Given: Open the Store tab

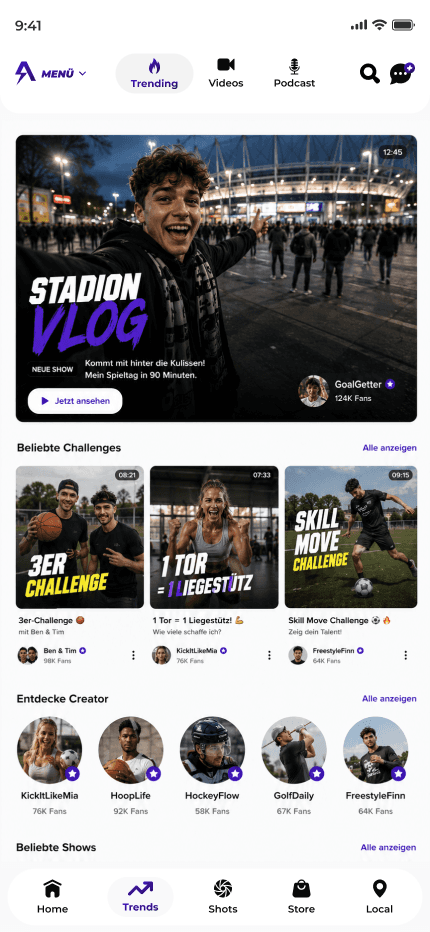Looking at the screenshot, I should pyautogui.click(x=302, y=897).
